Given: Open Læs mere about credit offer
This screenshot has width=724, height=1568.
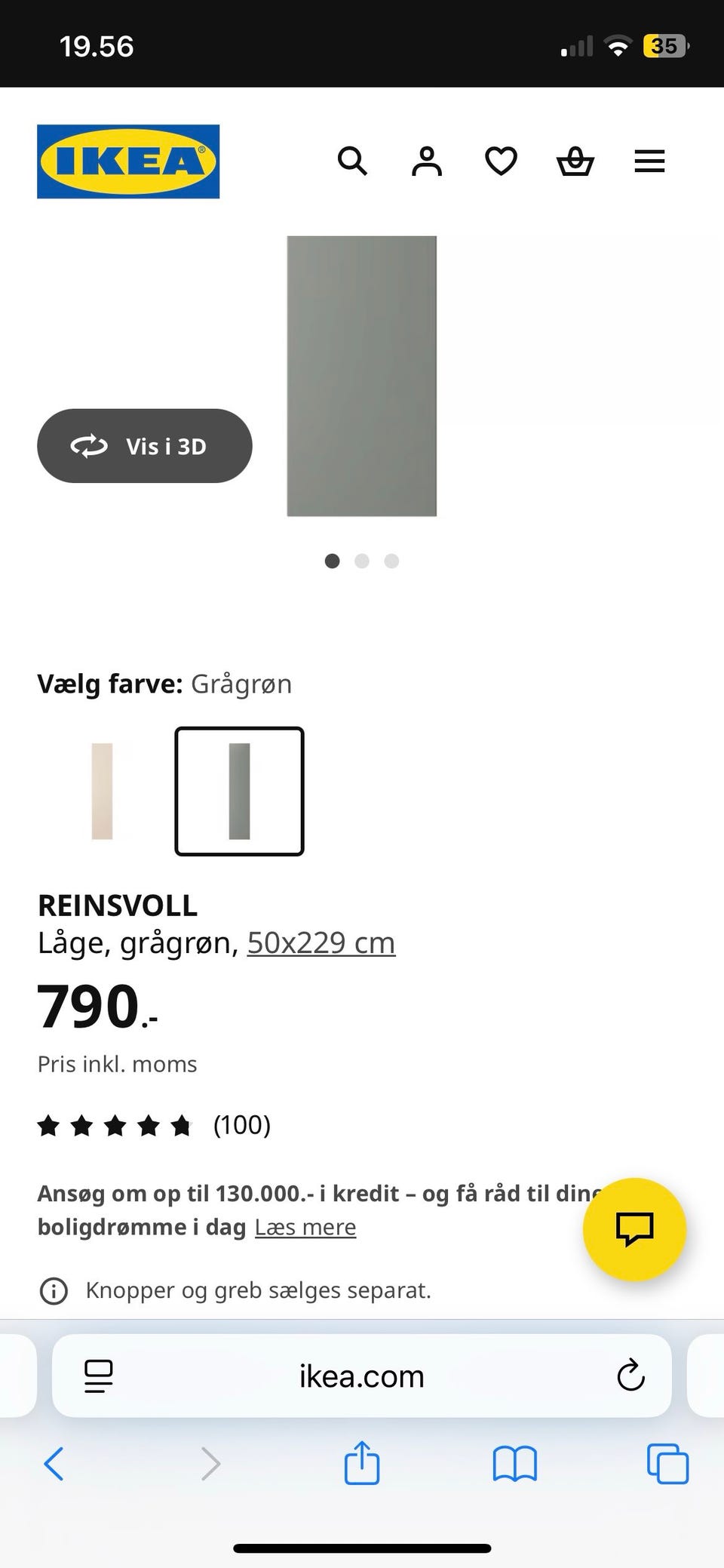Looking at the screenshot, I should pyautogui.click(x=305, y=1227).
